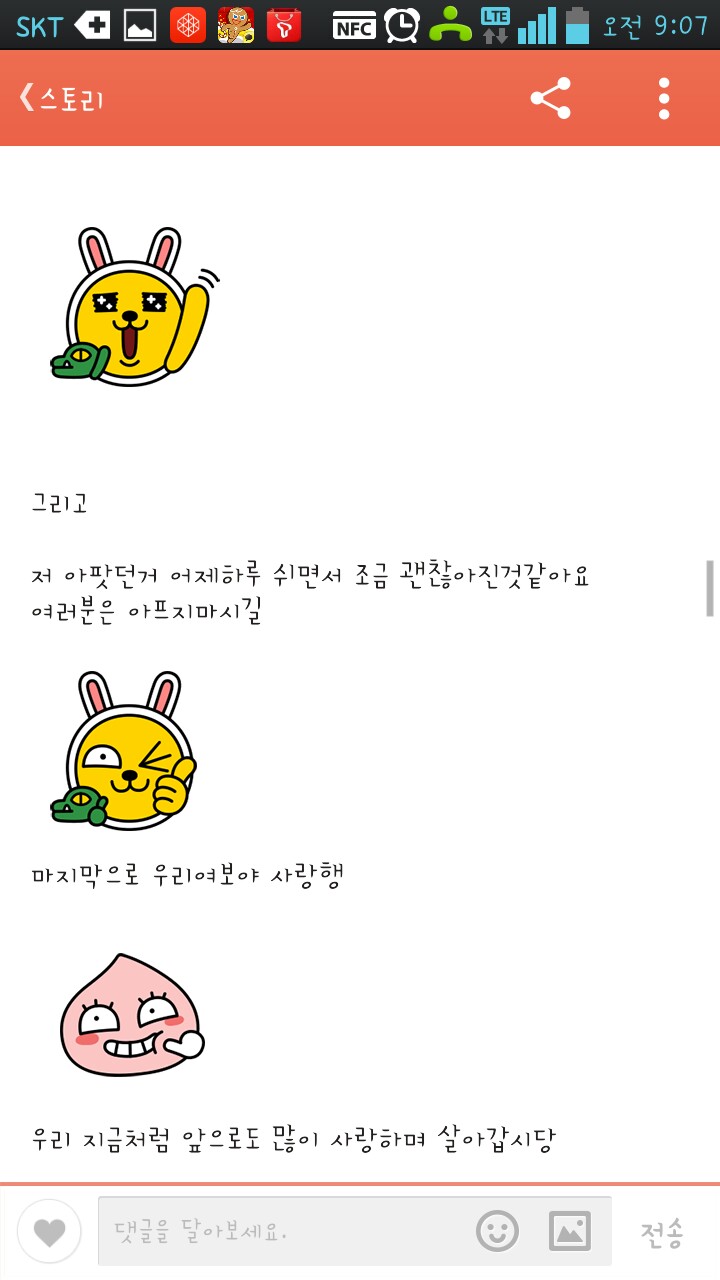
Task: Open the overflow menu
Action: (x=664, y=99)
